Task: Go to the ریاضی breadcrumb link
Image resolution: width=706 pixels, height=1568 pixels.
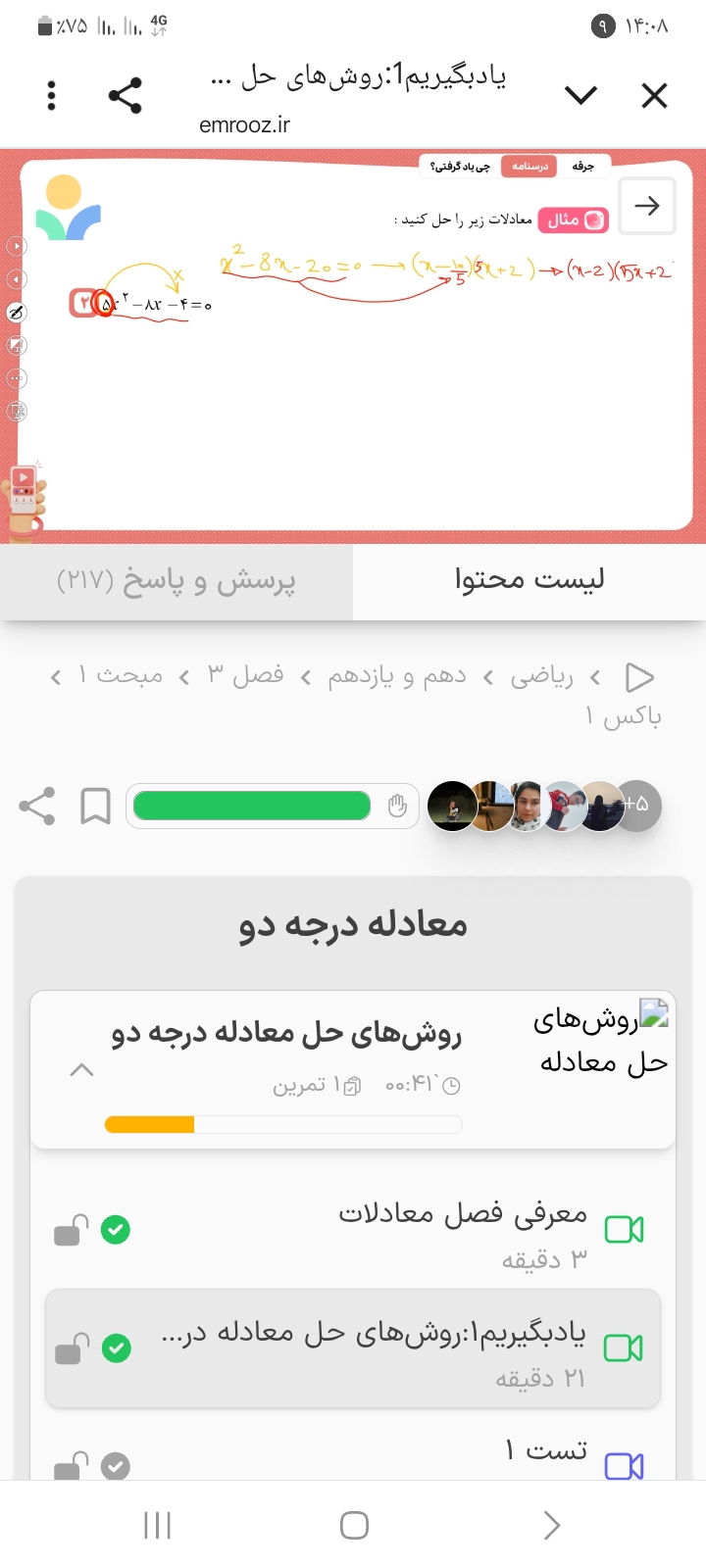Action: [542, 676]
